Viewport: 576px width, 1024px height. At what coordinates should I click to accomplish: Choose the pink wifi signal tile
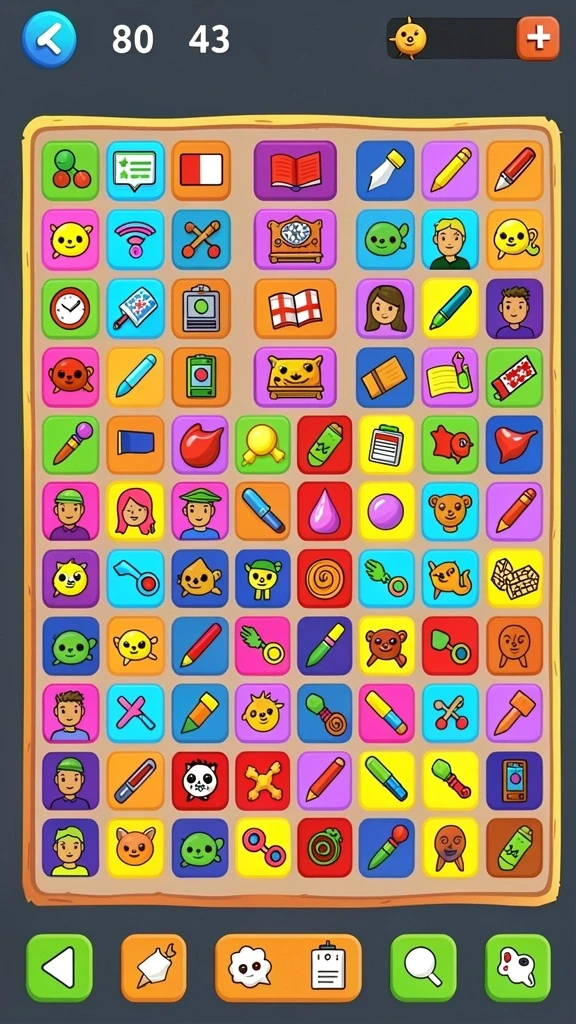136,240
